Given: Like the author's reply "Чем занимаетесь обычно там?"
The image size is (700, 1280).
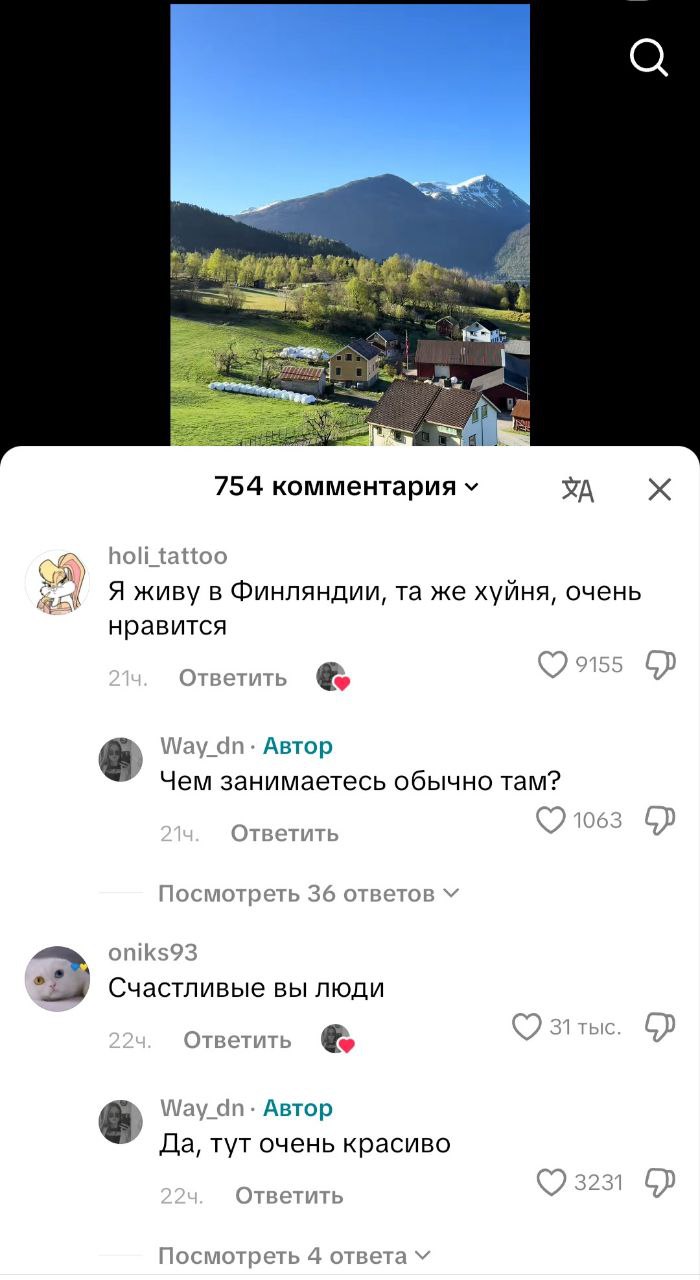Looking at the screenshot, I should [x=551, y=820].
